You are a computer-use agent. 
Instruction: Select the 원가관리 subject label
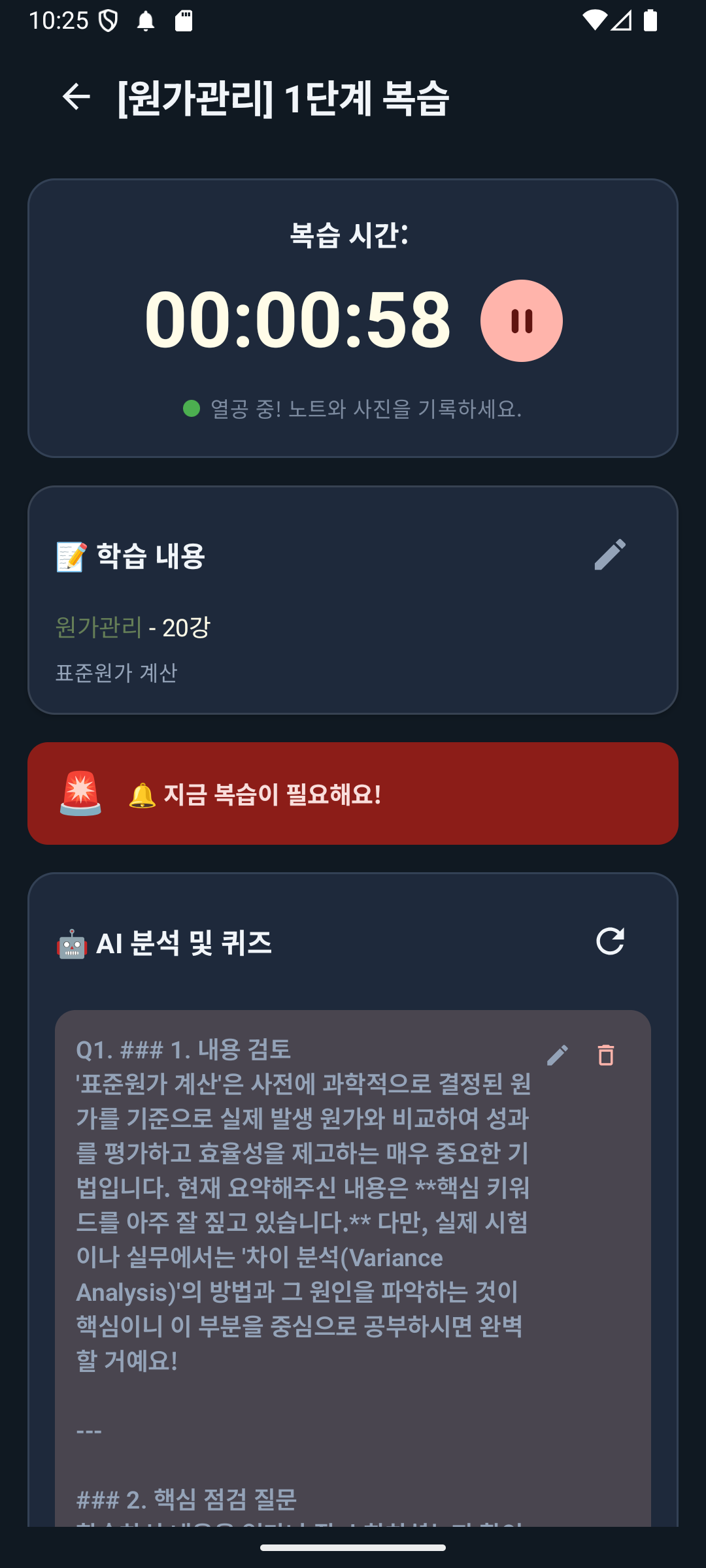99,628
